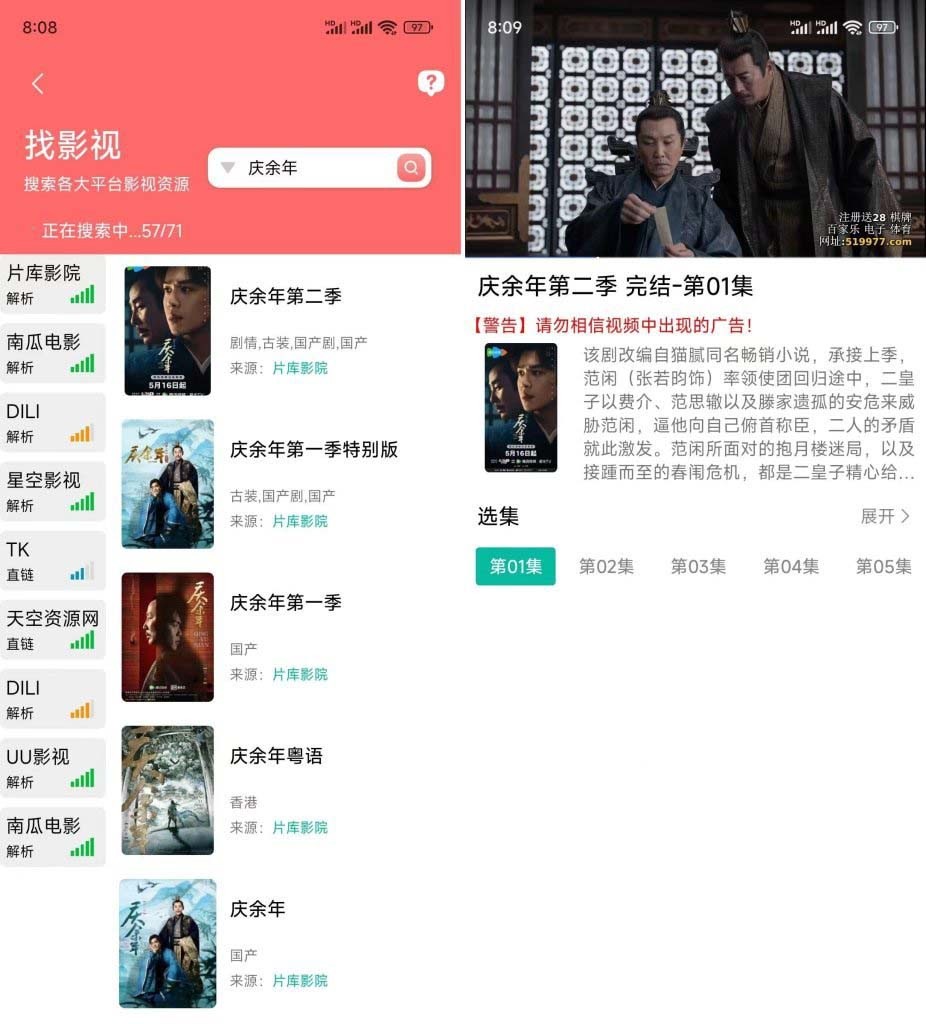Open the help question mark icon
Viewport: 926px width, 1024px height.
(430, 83)
